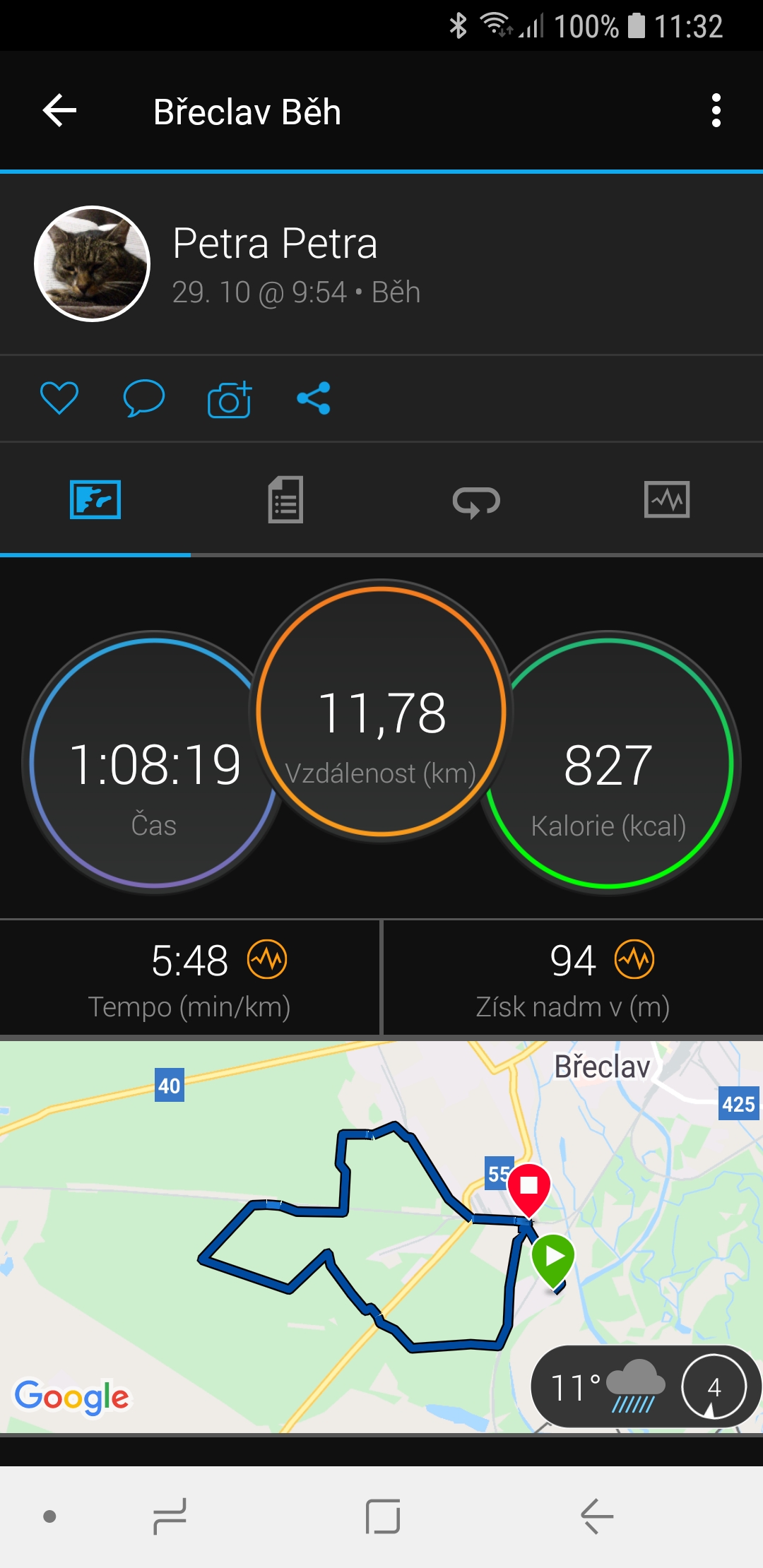Screen dimensions: 763x1568
Task: Open the three-dot overflow menu
Action: point(716,111)
